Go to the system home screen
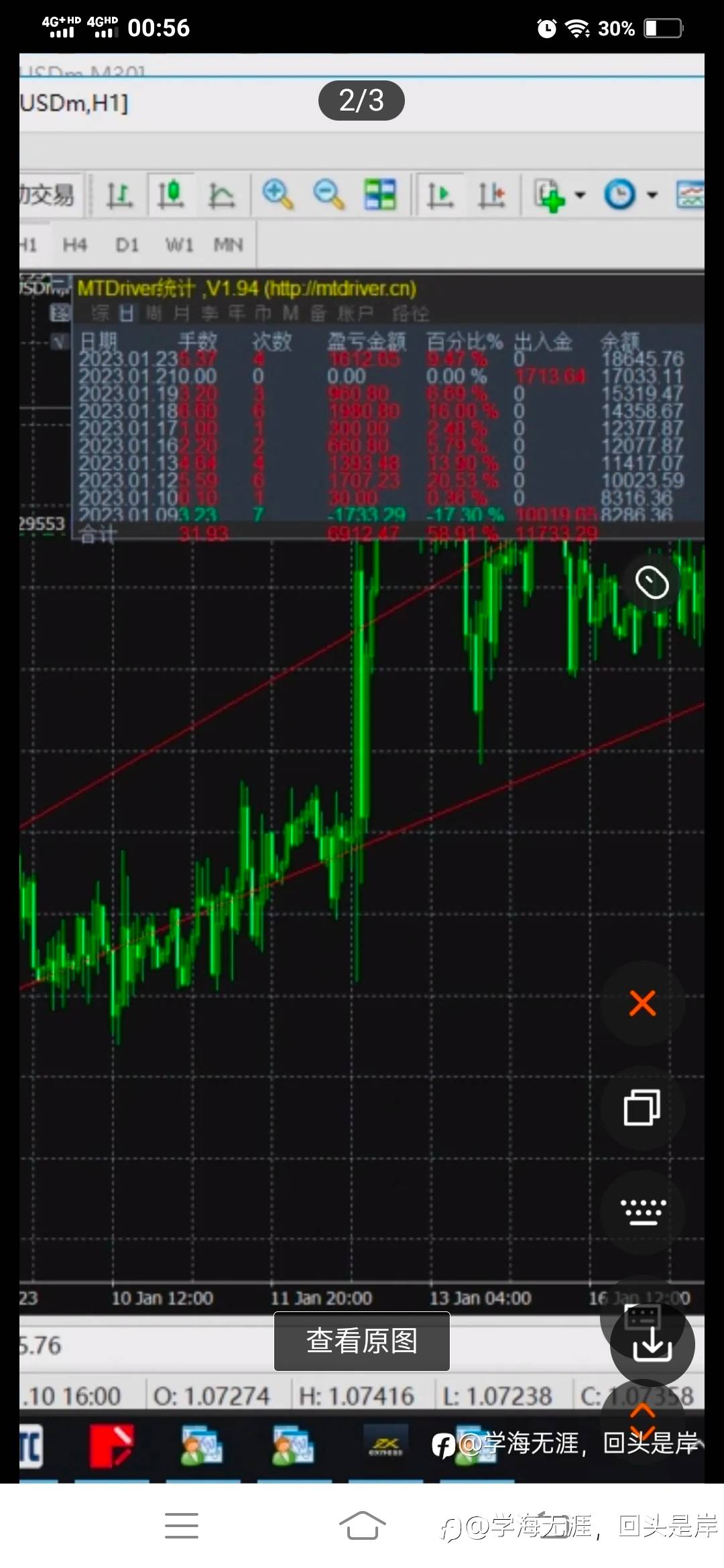Screen dimensions: 724x1568 [362, 1526]
